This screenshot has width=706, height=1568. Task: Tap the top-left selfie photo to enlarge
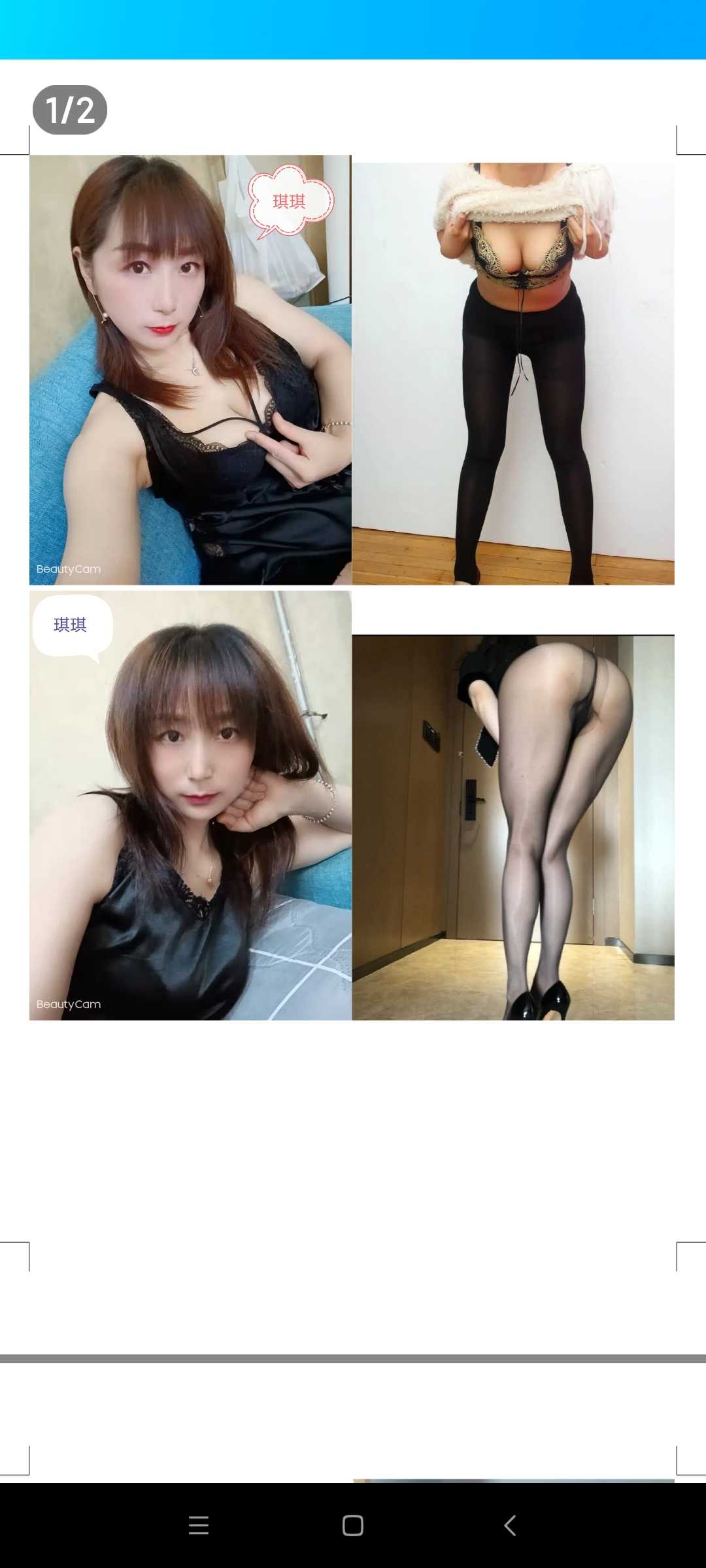pyautogui.click(x=190, y=366)
